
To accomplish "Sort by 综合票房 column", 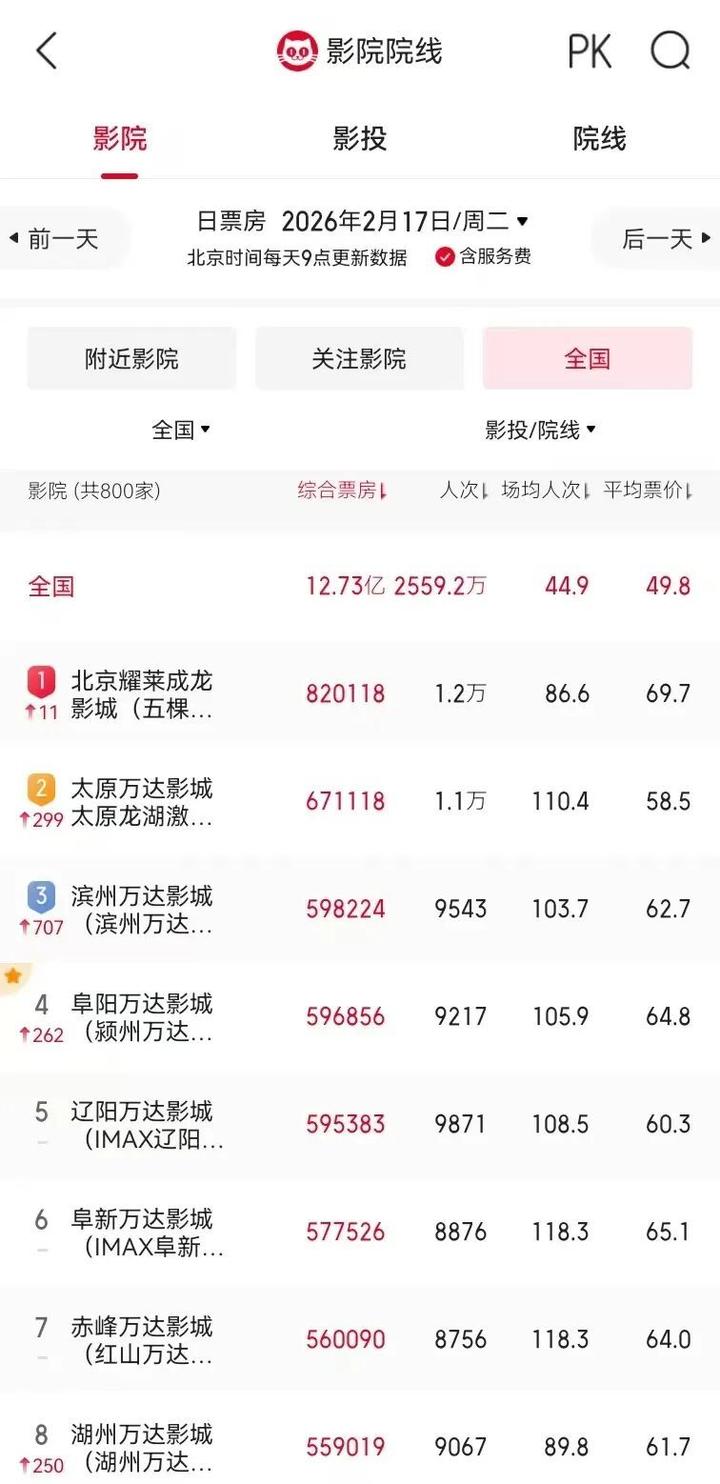I will [342, 490].
